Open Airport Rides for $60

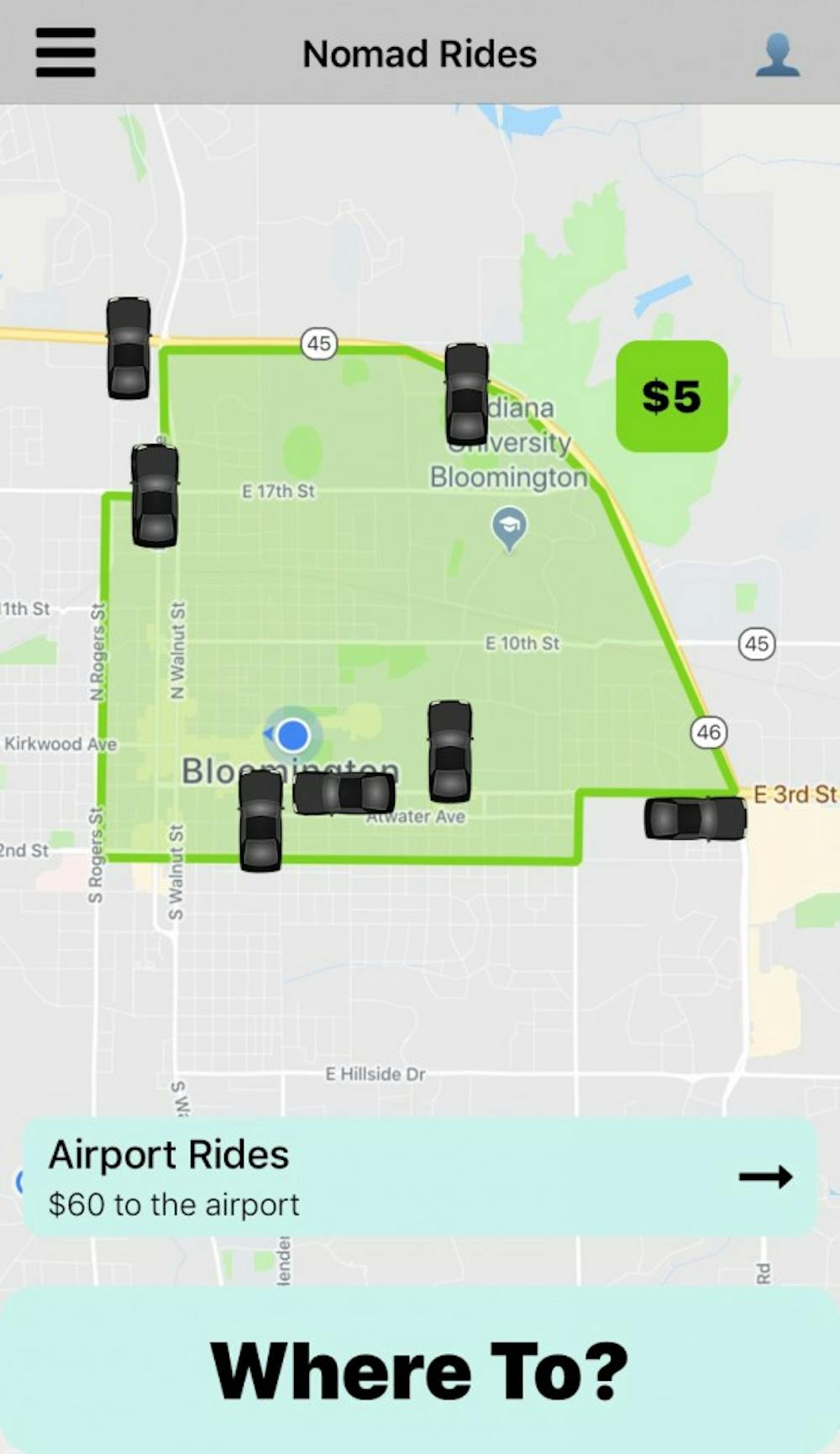click(x=420, y=1177)
